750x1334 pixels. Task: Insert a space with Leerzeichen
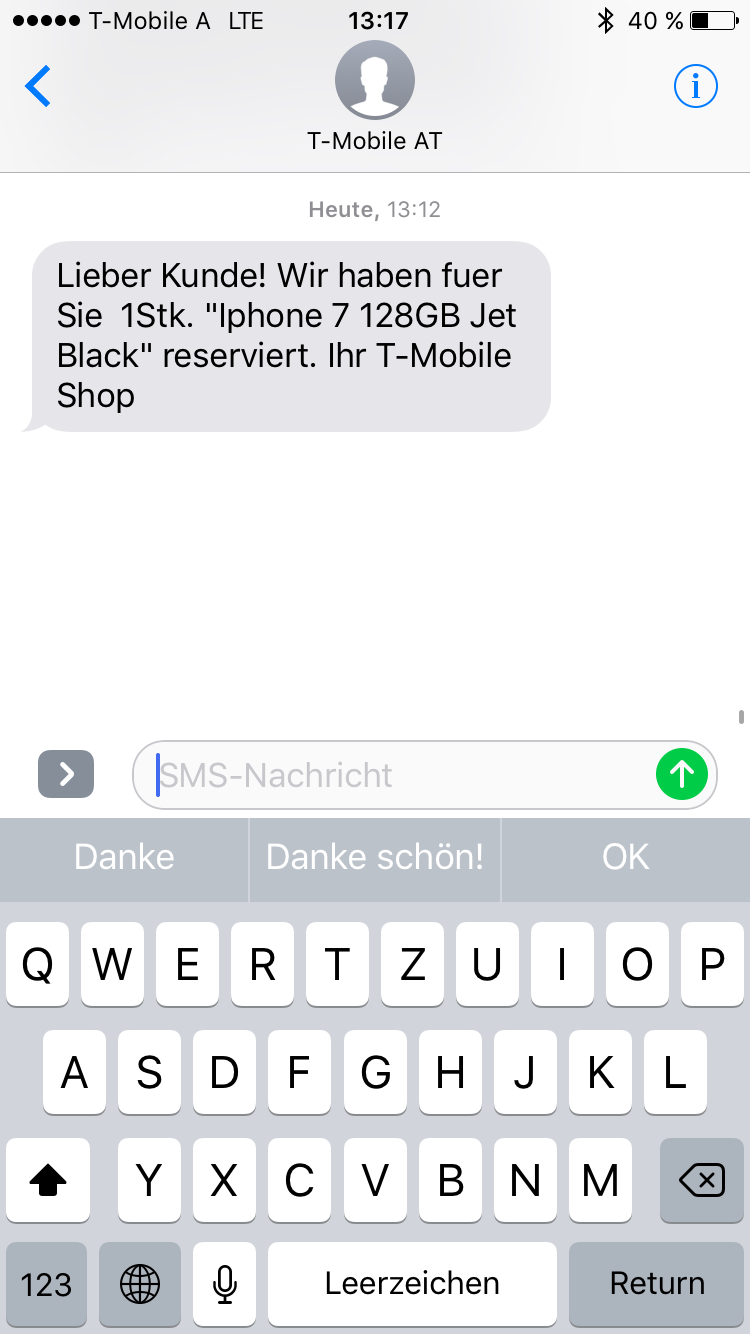(x=412, y=1284)
